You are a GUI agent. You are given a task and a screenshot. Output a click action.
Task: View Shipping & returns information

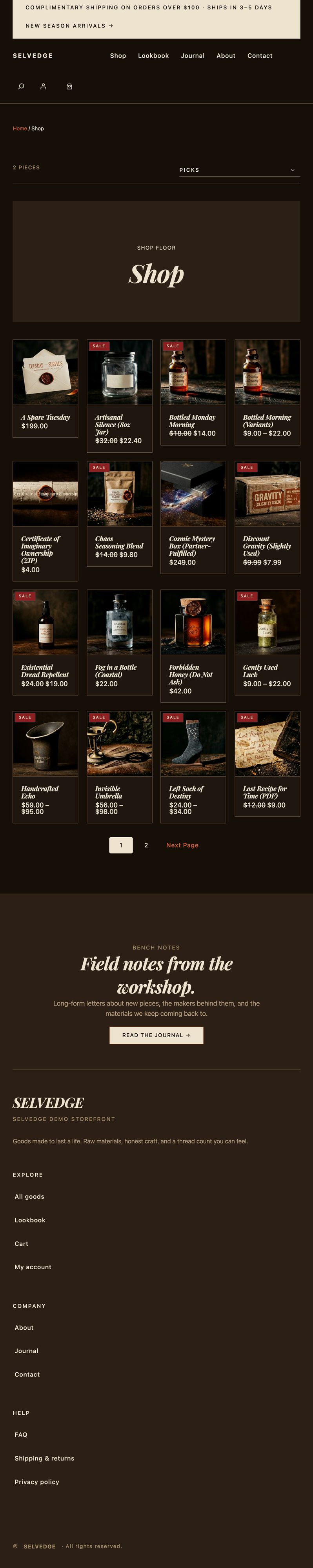[44, 1458]
